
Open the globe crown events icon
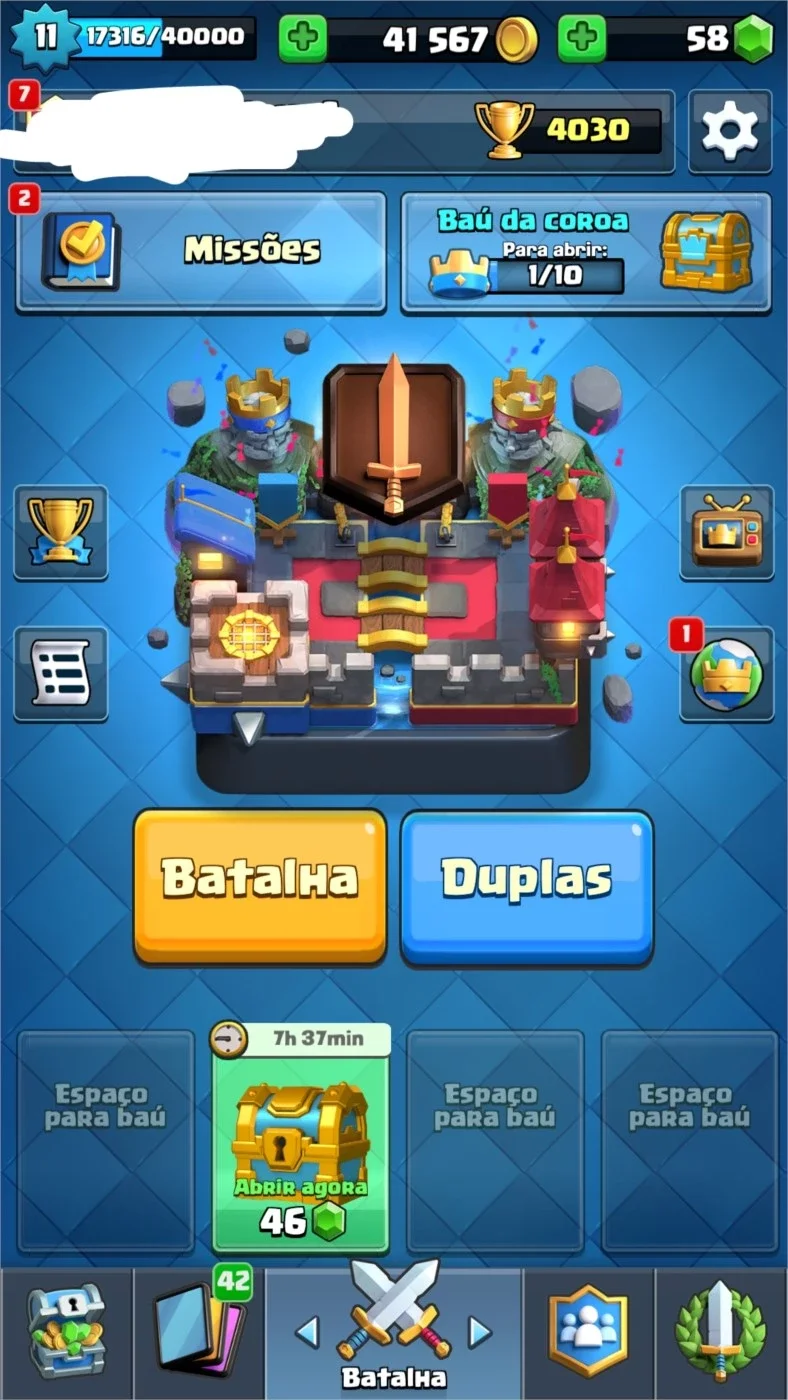click(x=727, y=674)
